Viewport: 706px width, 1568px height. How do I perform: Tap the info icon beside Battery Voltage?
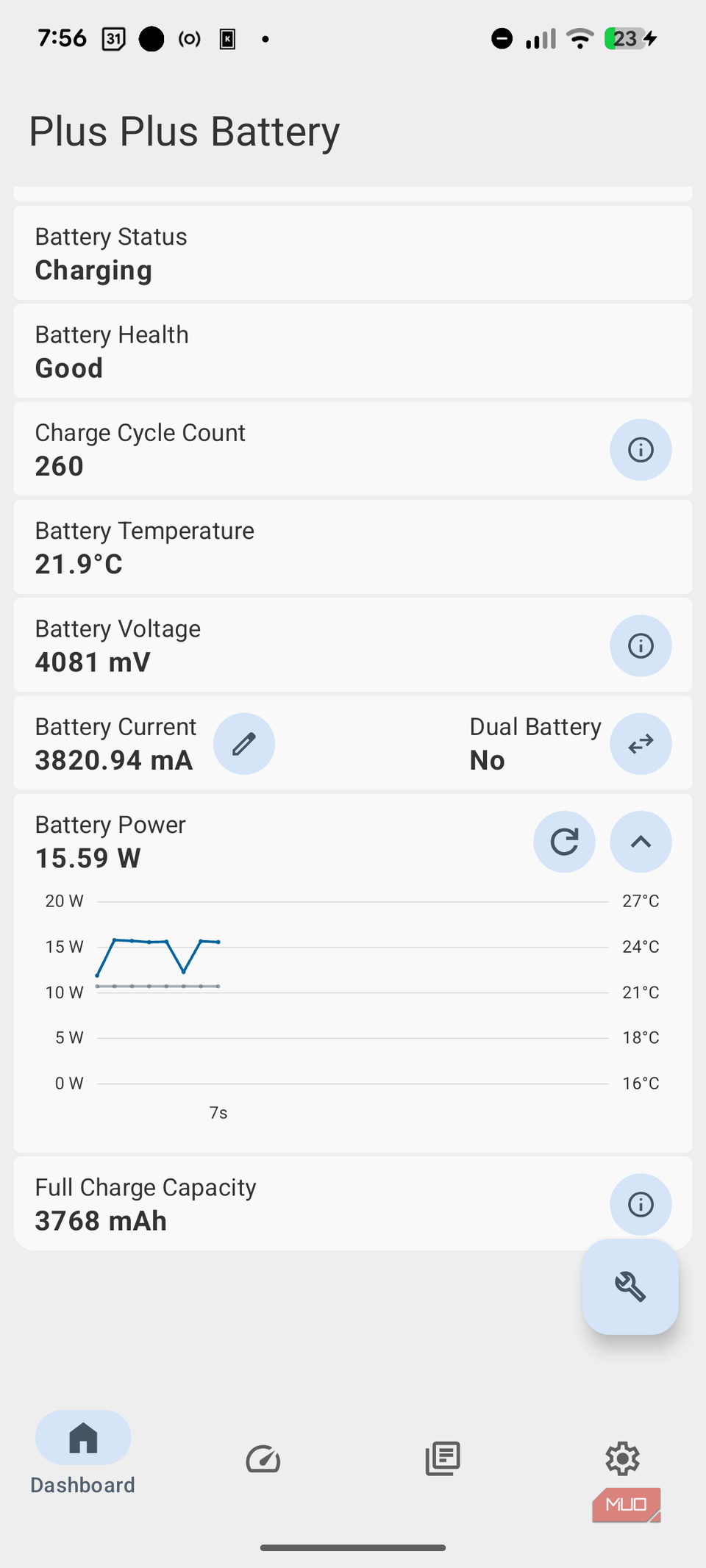[641, 645]
